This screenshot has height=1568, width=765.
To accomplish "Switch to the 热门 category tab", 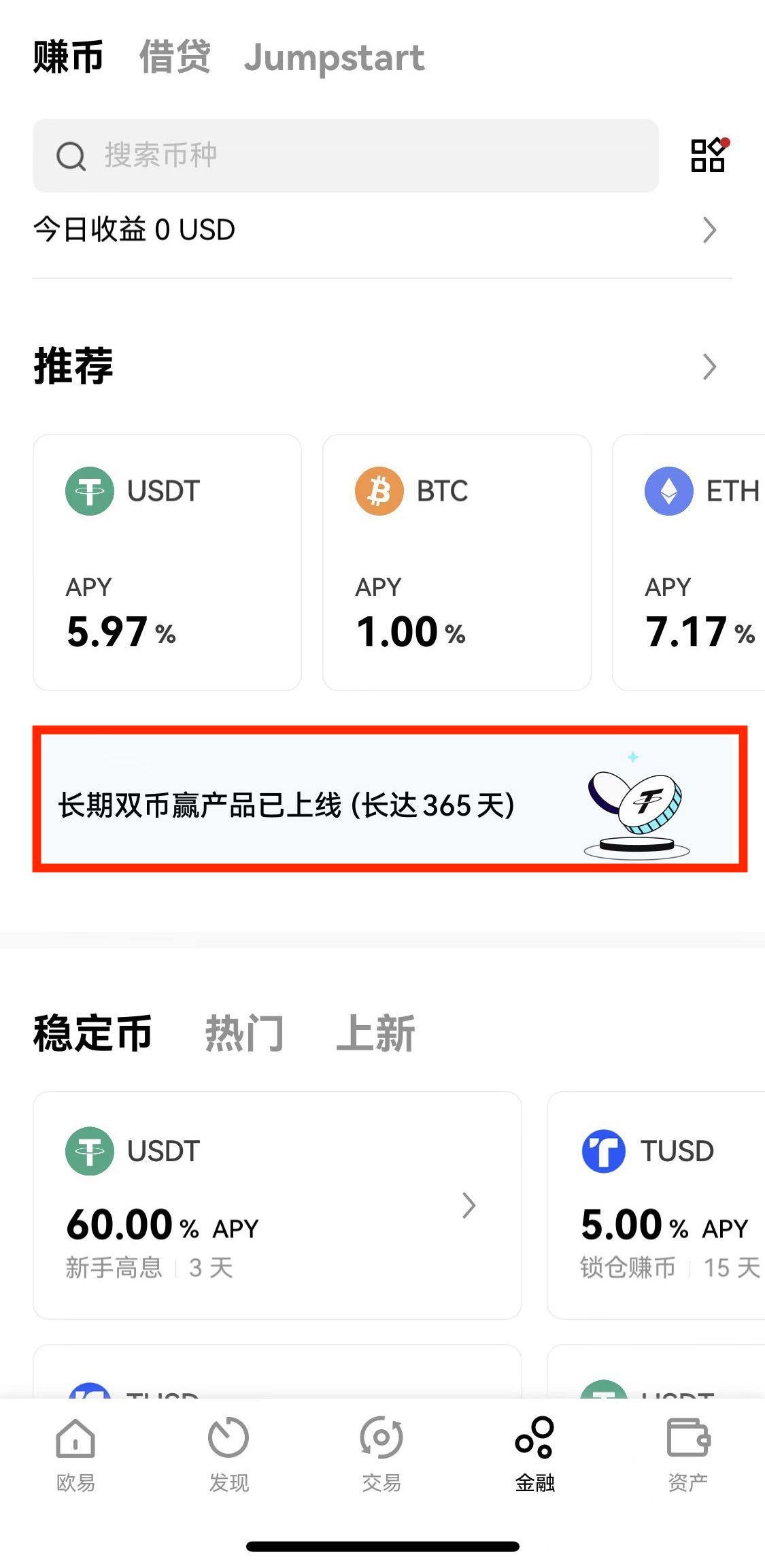I will pyautogui.click(x=244, y=1033).
